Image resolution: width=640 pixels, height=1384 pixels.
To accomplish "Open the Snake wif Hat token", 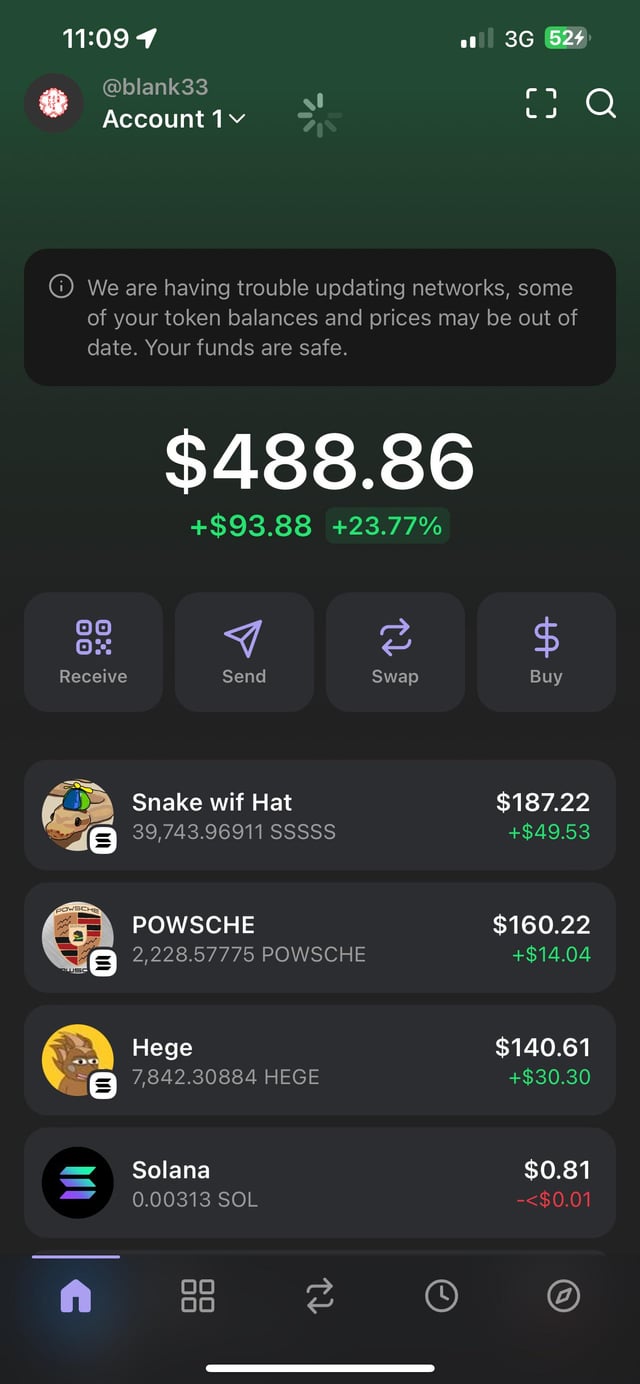I will [320, 815].
